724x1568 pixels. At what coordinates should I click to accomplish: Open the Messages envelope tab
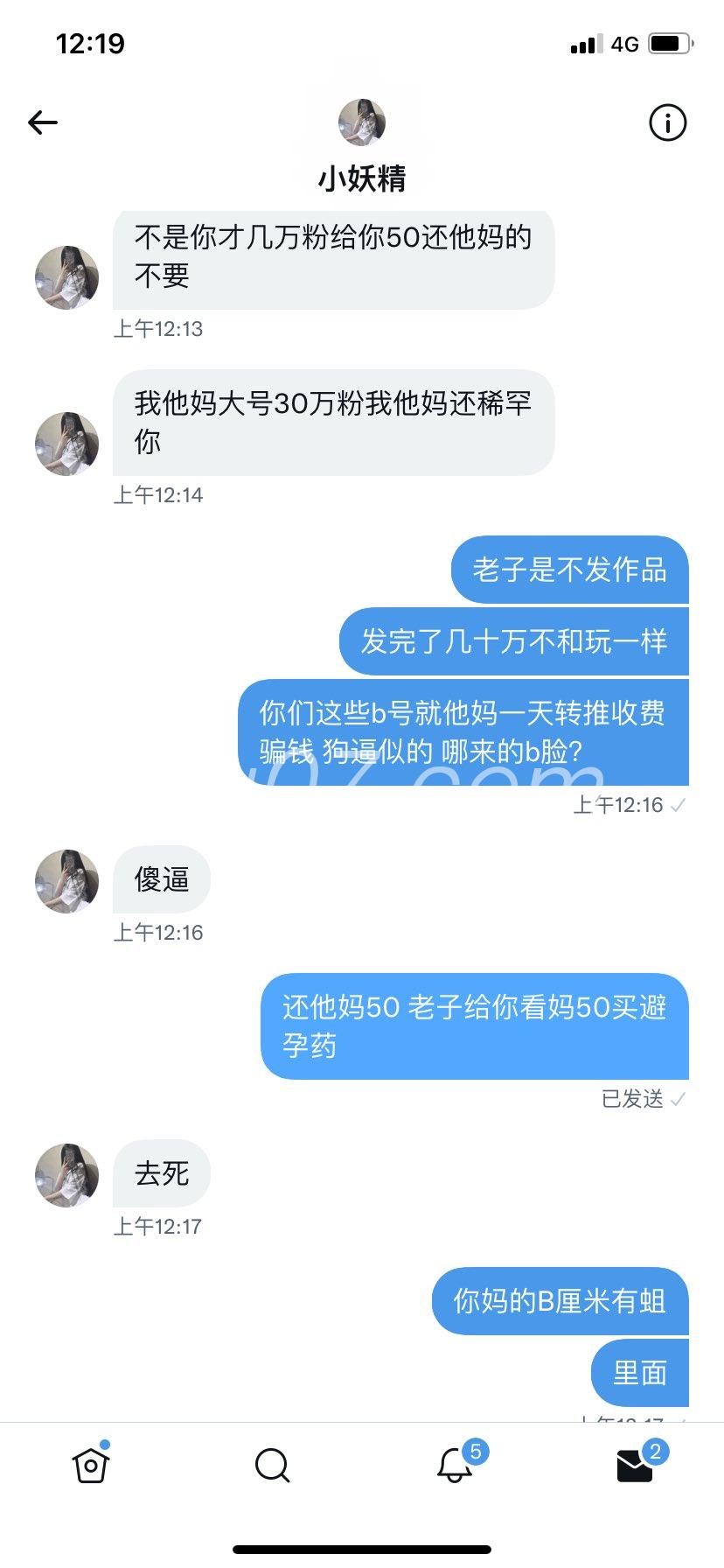coord(635,1464)
